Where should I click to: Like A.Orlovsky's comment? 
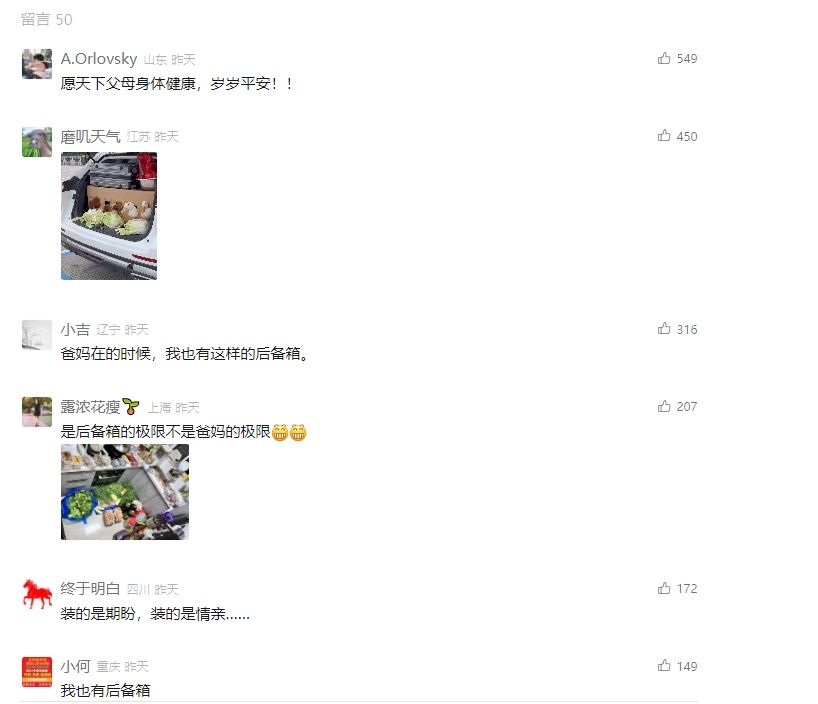tap(664, 59)
